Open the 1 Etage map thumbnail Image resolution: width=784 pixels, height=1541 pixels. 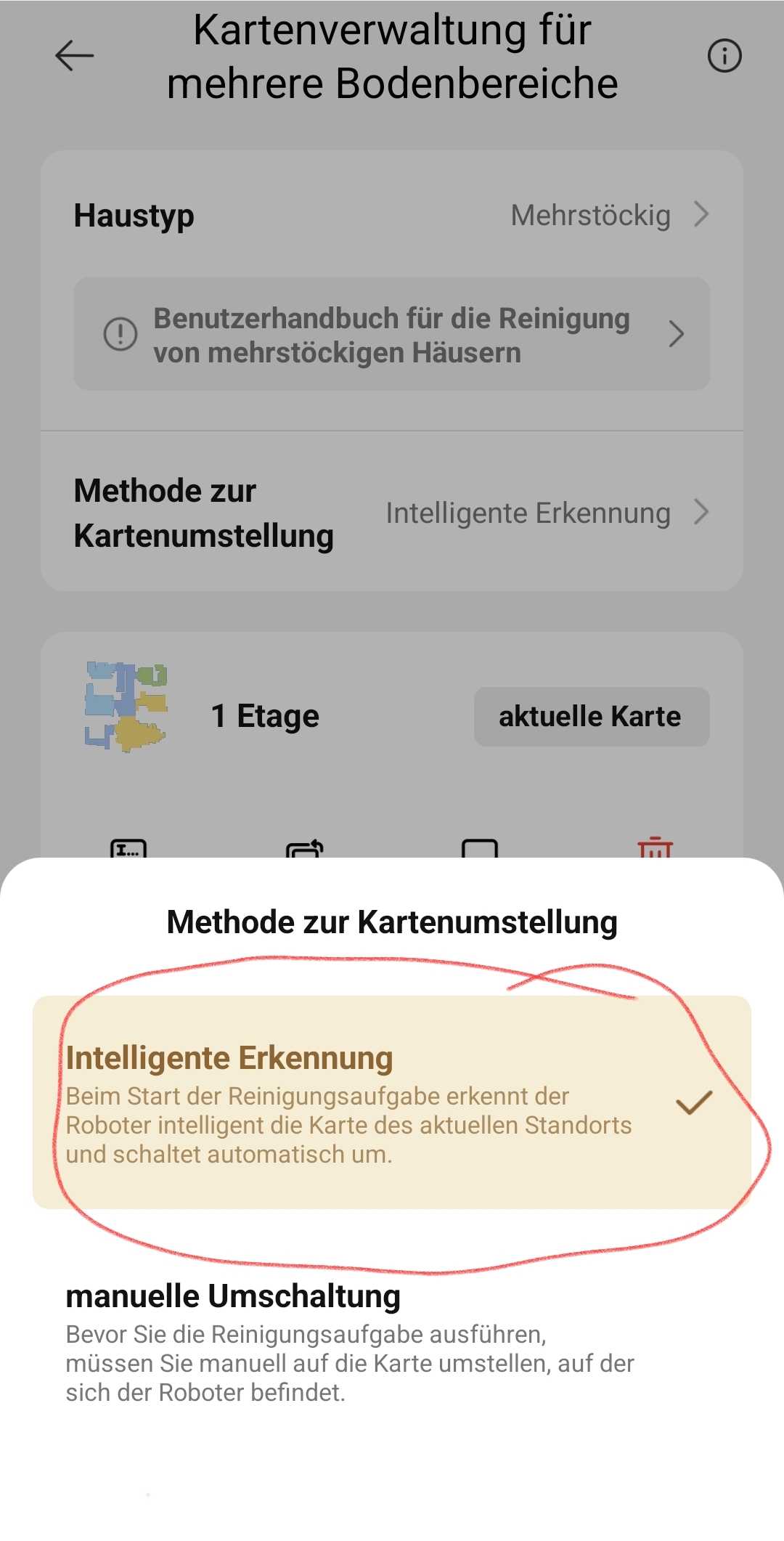click(x=126, y=707)
